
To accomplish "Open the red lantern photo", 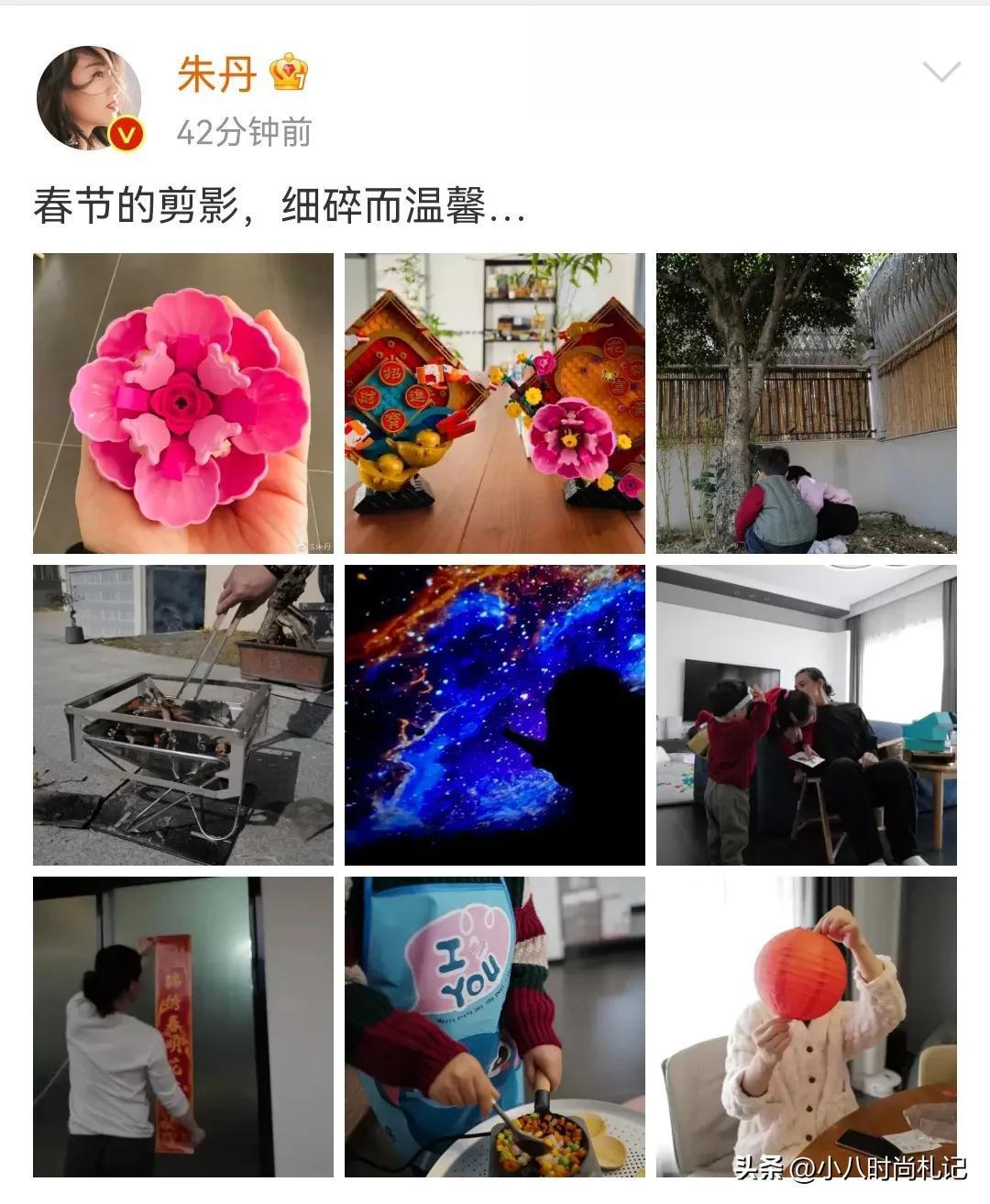I will [806, 1027].
